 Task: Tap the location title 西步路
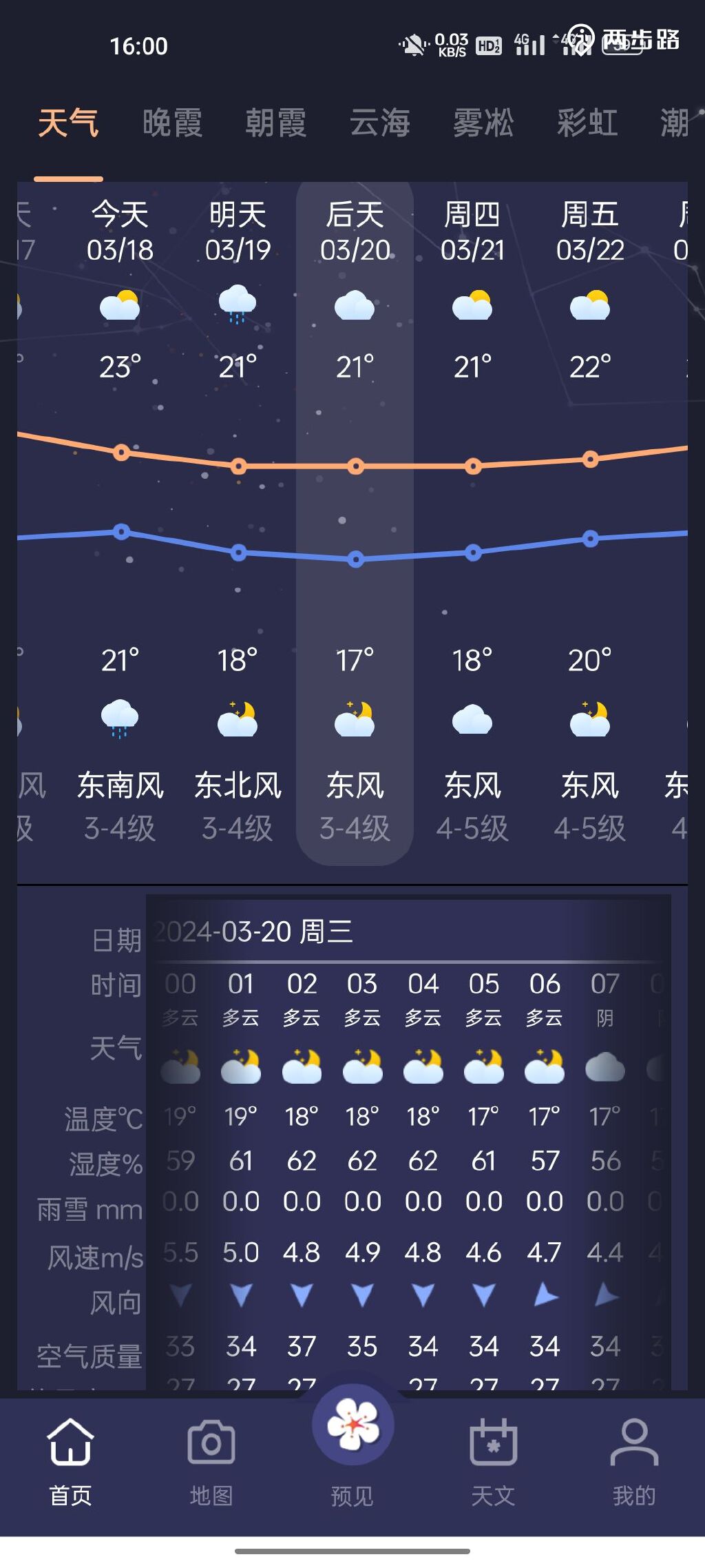(x=640, y=40)
